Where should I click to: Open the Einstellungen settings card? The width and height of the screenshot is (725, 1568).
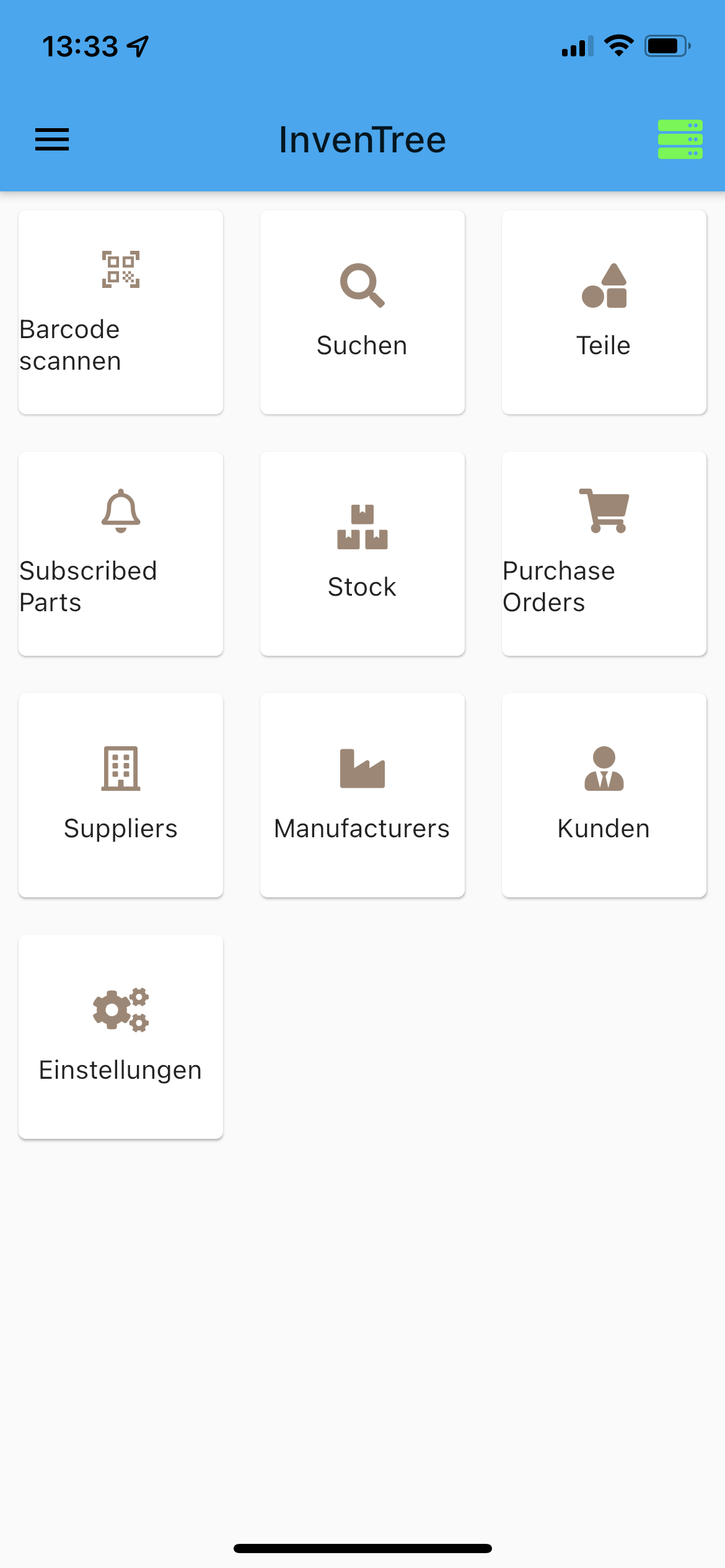(x=121, y=1036)
